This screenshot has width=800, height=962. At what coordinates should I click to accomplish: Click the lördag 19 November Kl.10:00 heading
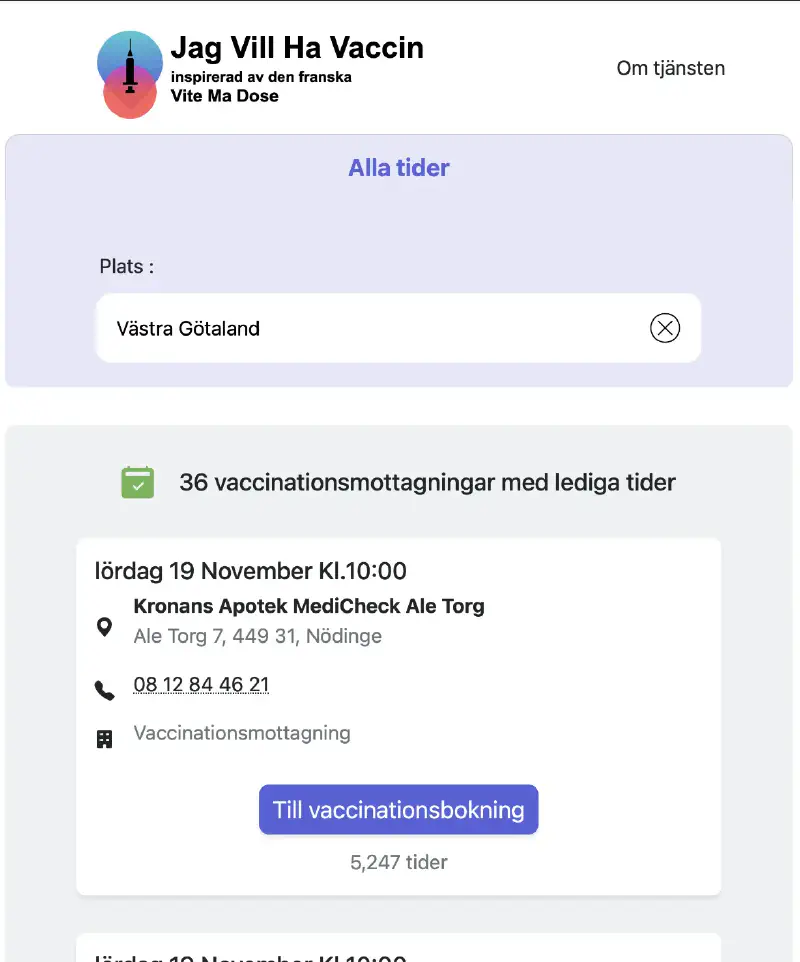coord(249,571)
